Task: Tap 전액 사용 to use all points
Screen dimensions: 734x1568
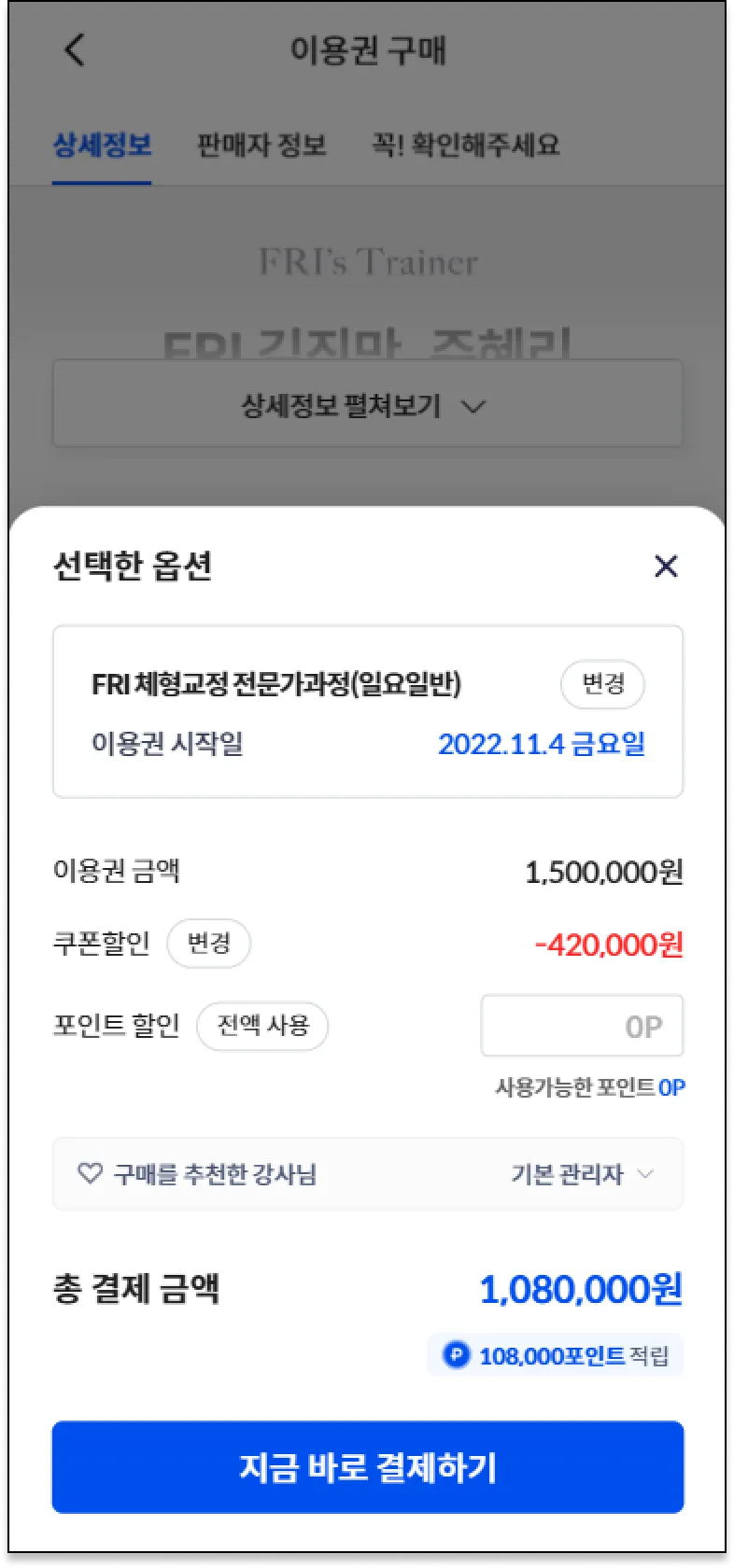Action: pos(262,1026)
